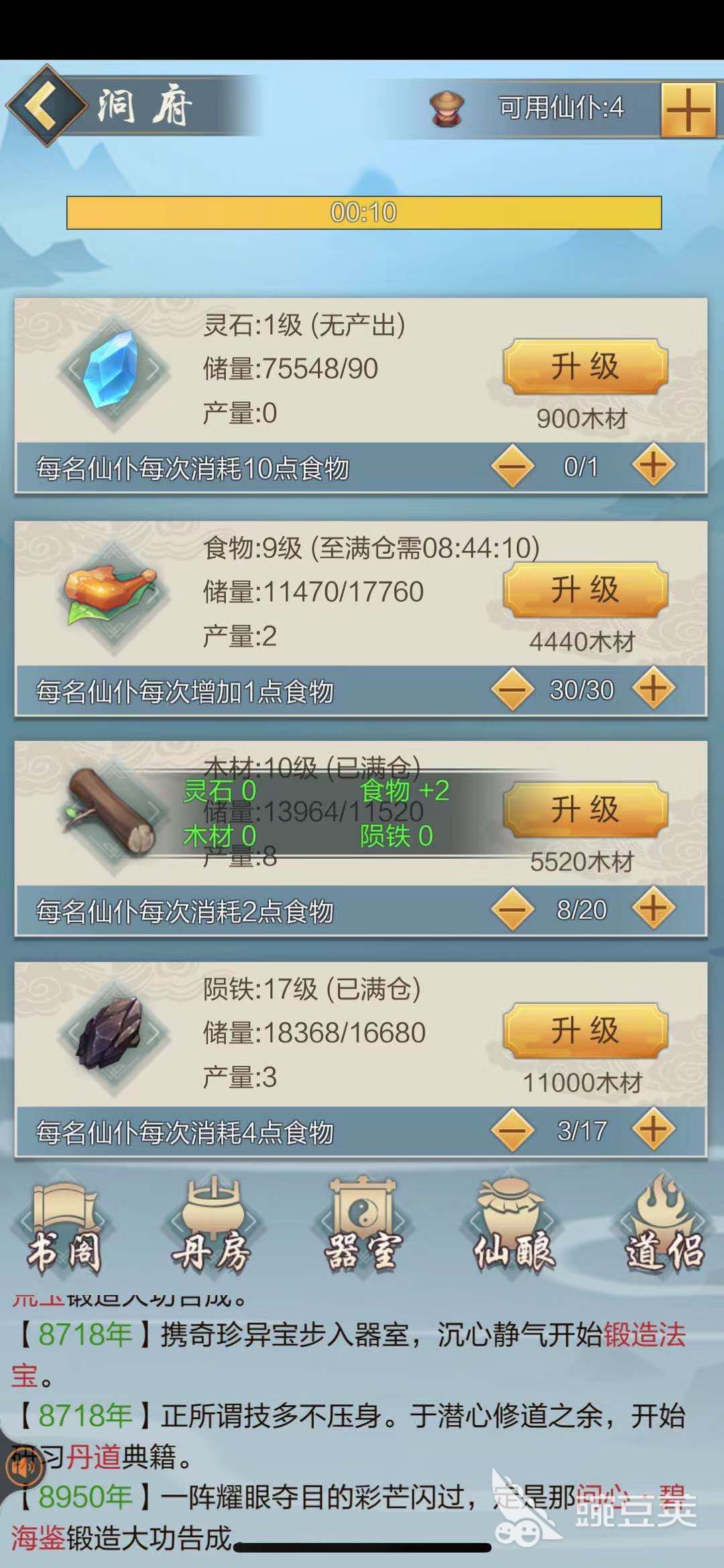Viewport: 724px width, 1568px height.
Task: Upgrade 食物 for 4440木材
Action: tap(585, 591)
